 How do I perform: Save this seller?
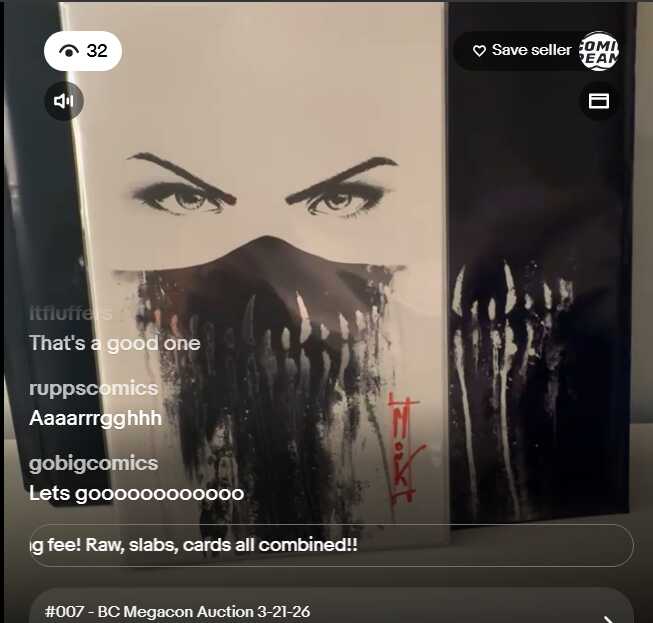(522, 50)
